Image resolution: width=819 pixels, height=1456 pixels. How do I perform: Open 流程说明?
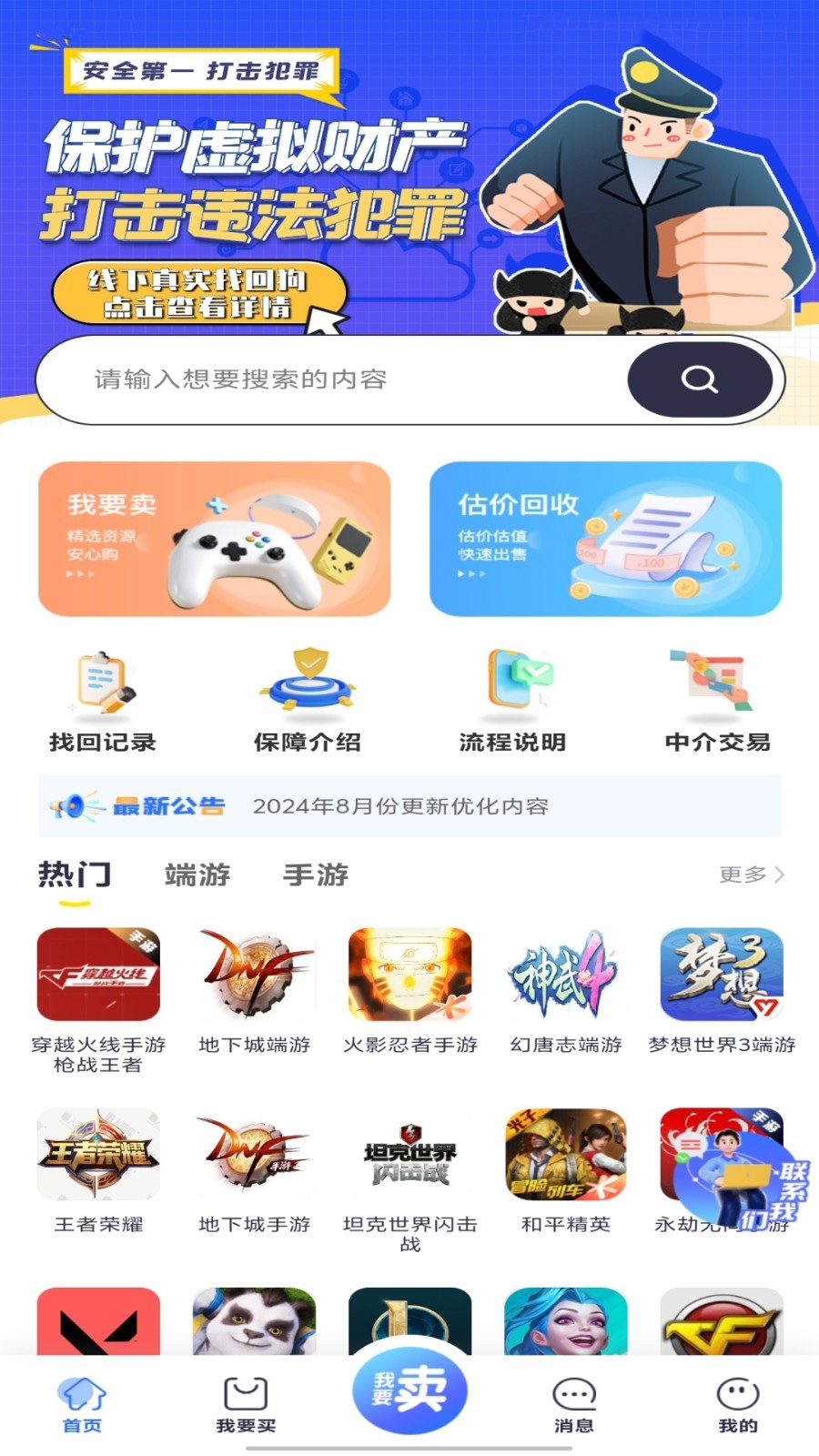pyautogui.click(x=512, y=701)
